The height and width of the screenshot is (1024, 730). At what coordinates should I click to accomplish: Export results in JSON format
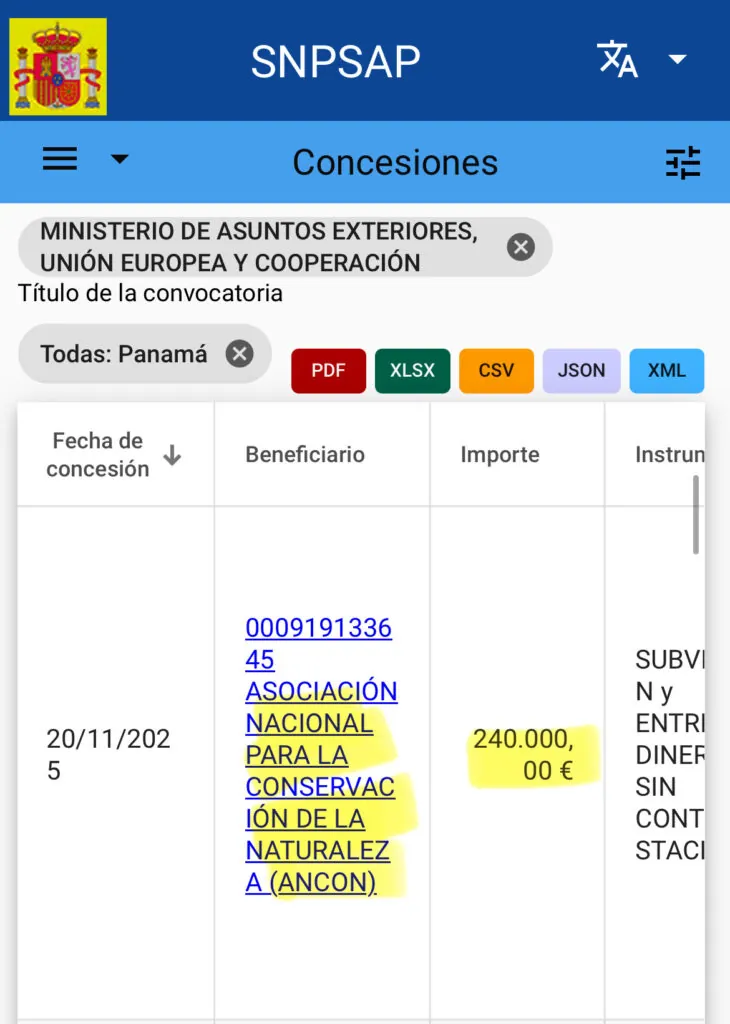pos(581,371)
